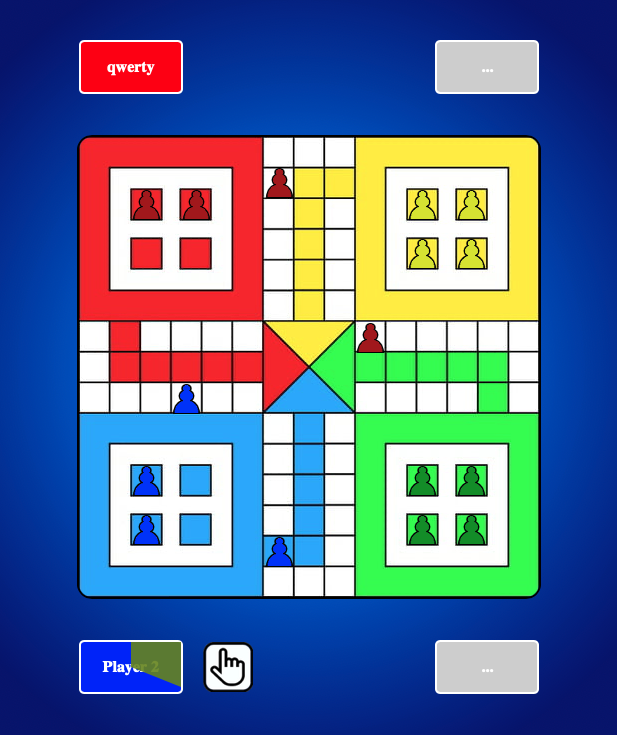The width and height of the screenshot is (617, 735).
Task: Tap the blue Player 2 panel
Action: 131,667
